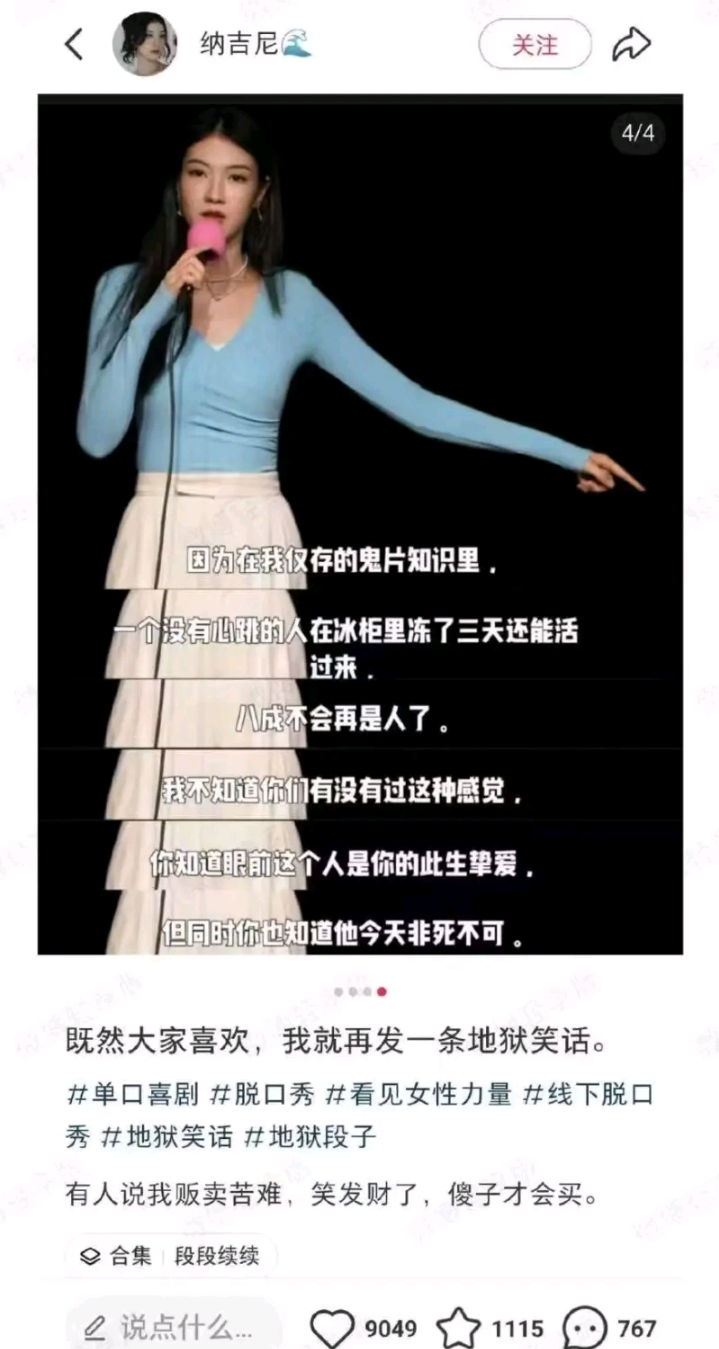Open hashtag #地狱笑话

click(167, 1136)
